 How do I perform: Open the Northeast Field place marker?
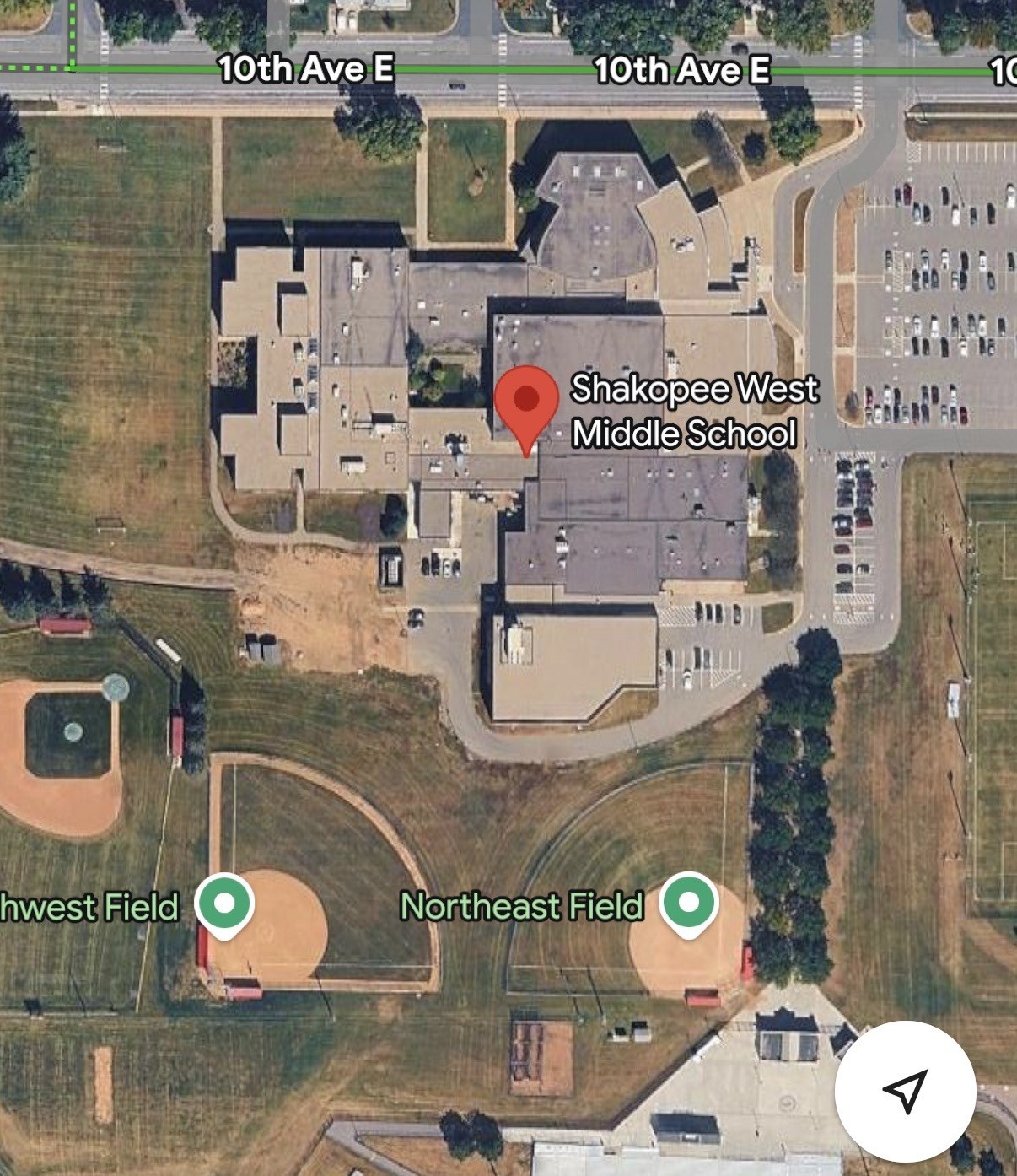coord(689,904)
